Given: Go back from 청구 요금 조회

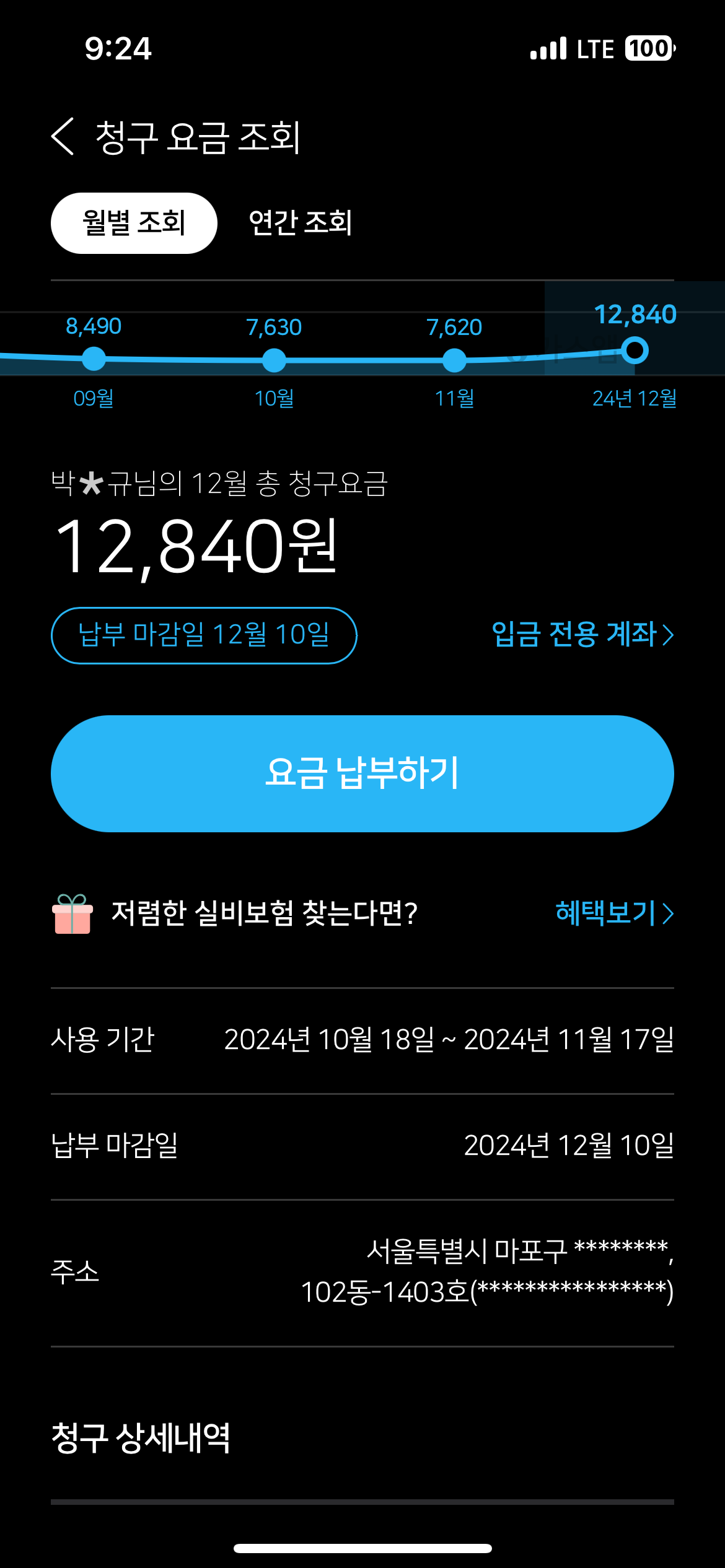Looking at the screenshot, I should coord(63,136).
